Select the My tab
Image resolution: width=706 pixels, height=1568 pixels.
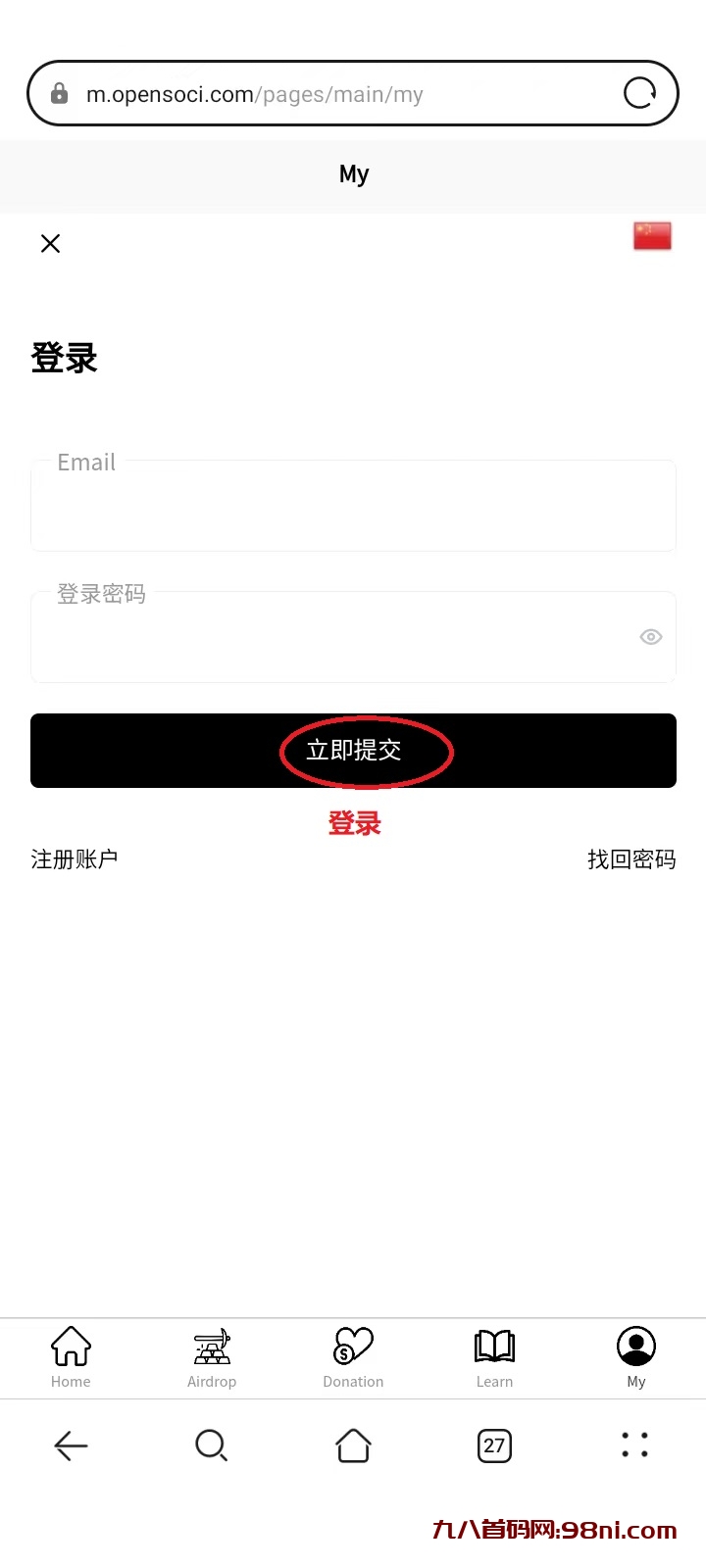(635, 1357)
